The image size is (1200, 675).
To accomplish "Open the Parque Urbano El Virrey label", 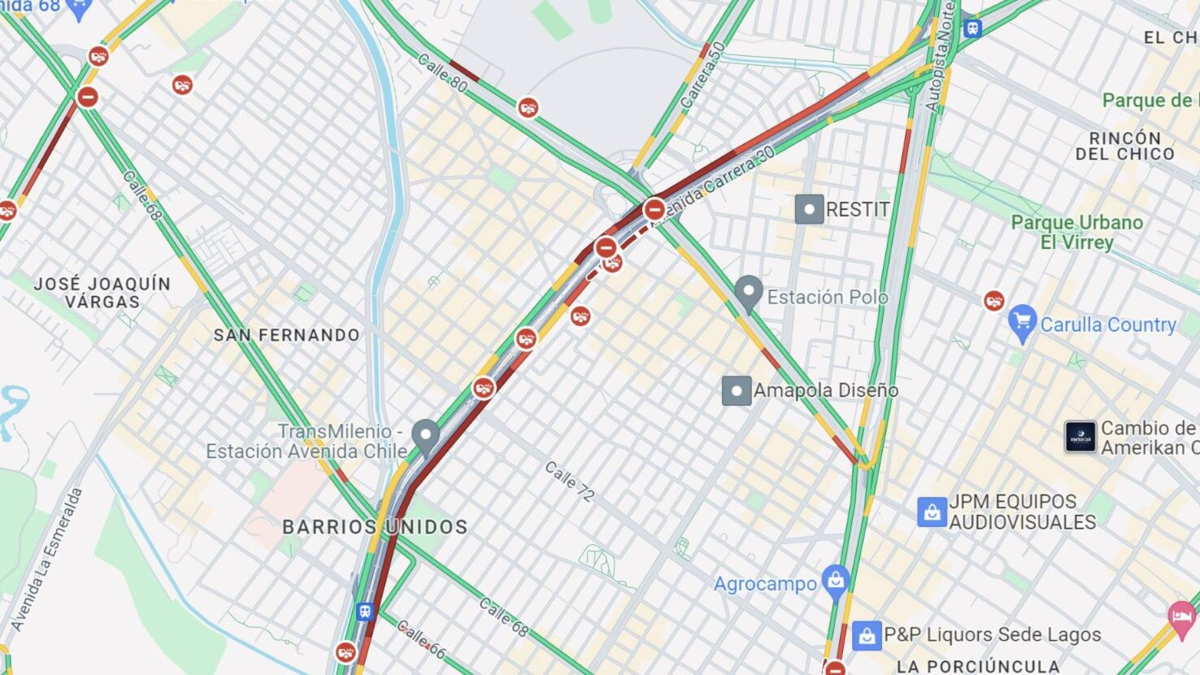I will [1076, 232].
